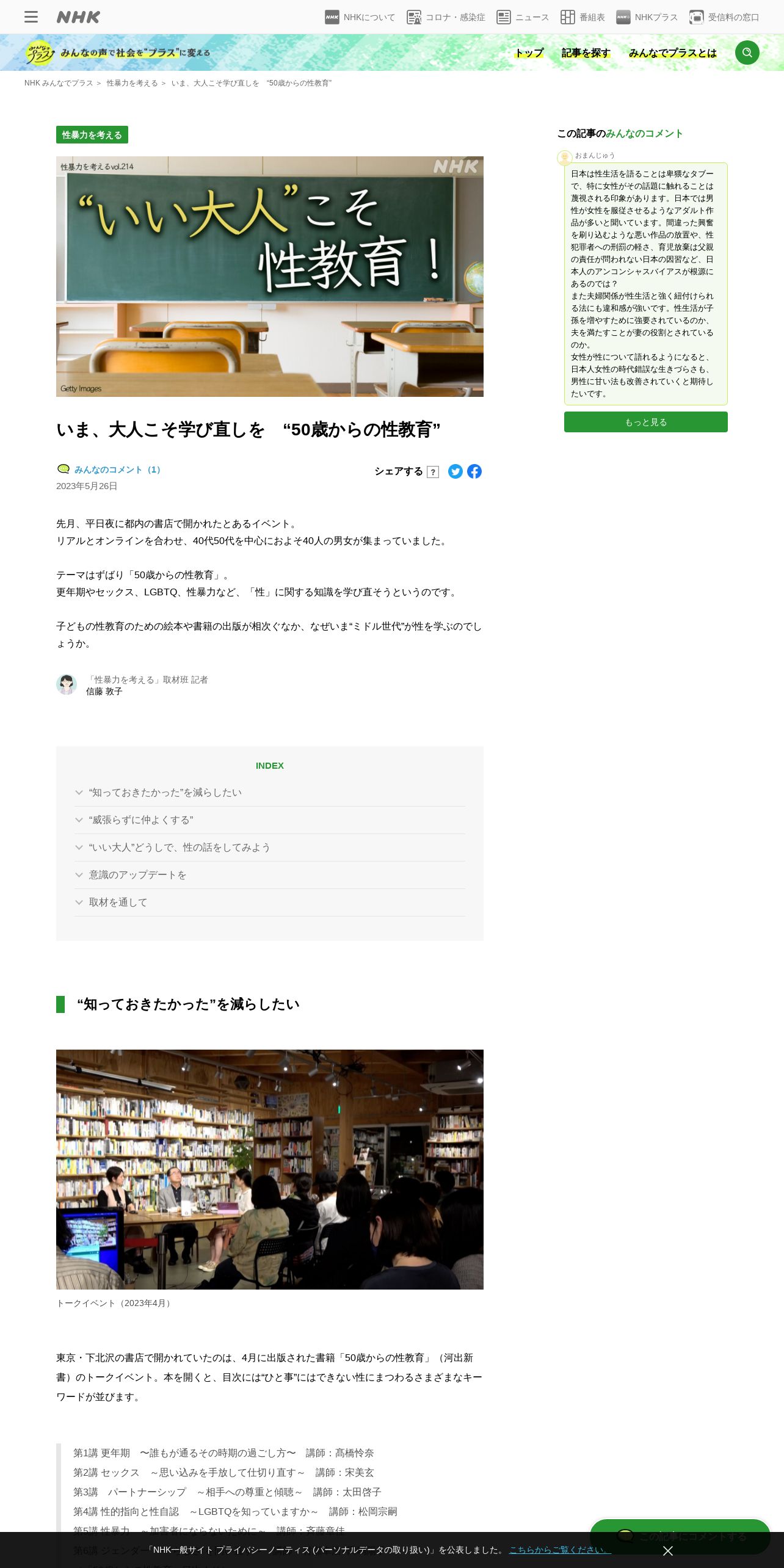Screen dimensions: 784x1568
Task: Open 受信料の窓口 link
Action: point(724,17)
